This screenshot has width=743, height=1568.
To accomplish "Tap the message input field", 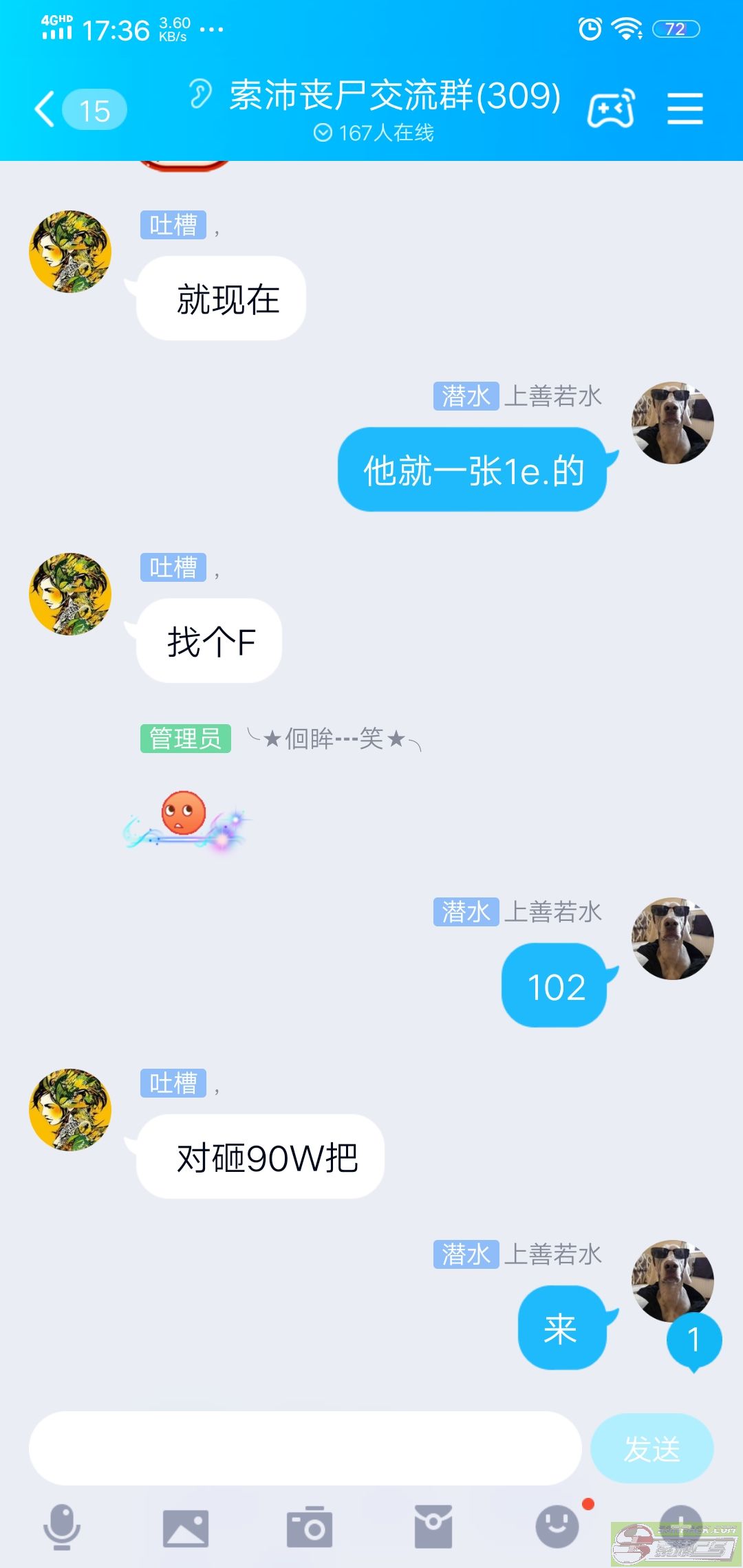I will coord(305,1448).
